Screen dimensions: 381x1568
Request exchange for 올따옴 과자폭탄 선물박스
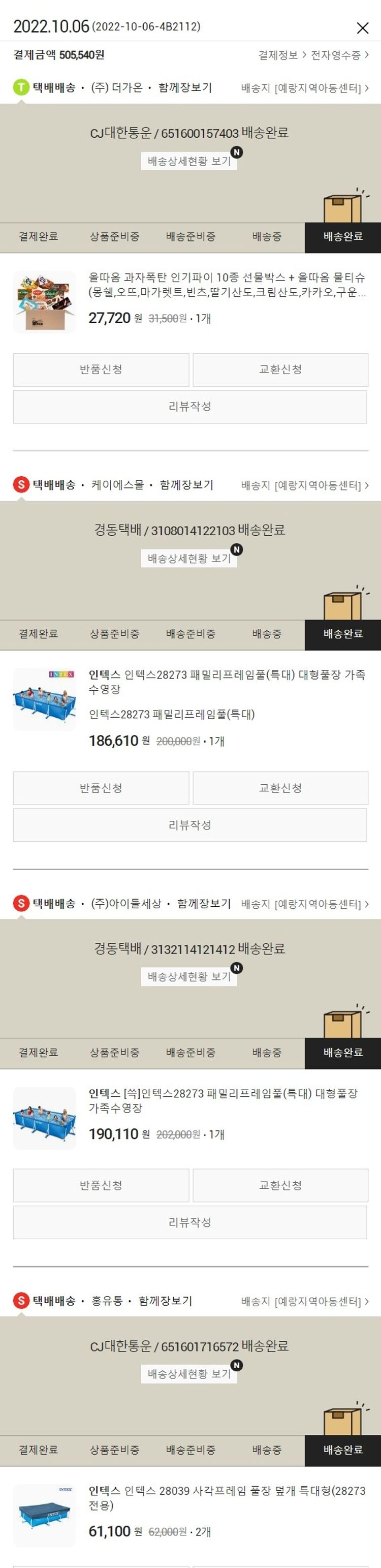(x=280, y=370)
